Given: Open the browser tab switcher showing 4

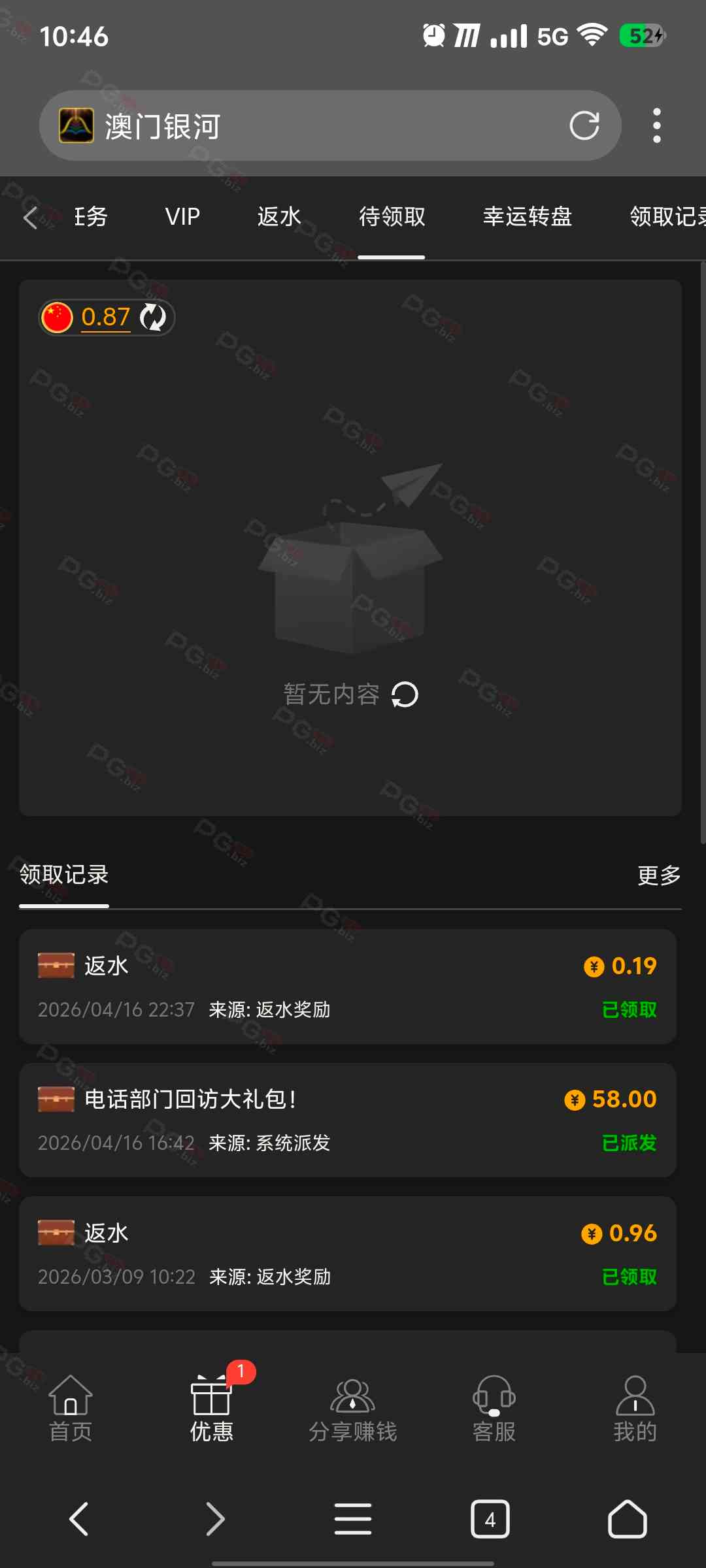Looking at the screenshot, I should (490, 1519).
